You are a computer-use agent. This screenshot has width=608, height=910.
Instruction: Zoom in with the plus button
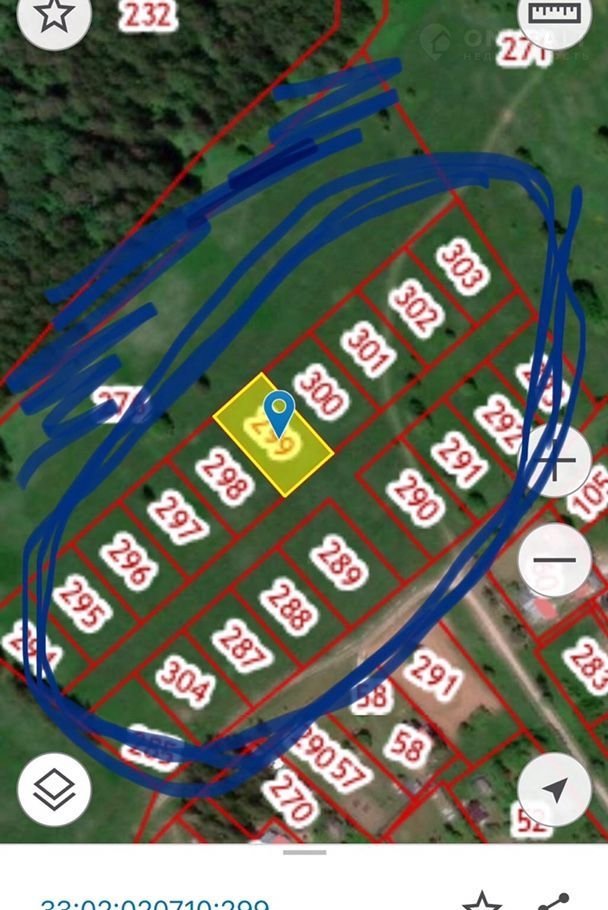coord(555,463)
